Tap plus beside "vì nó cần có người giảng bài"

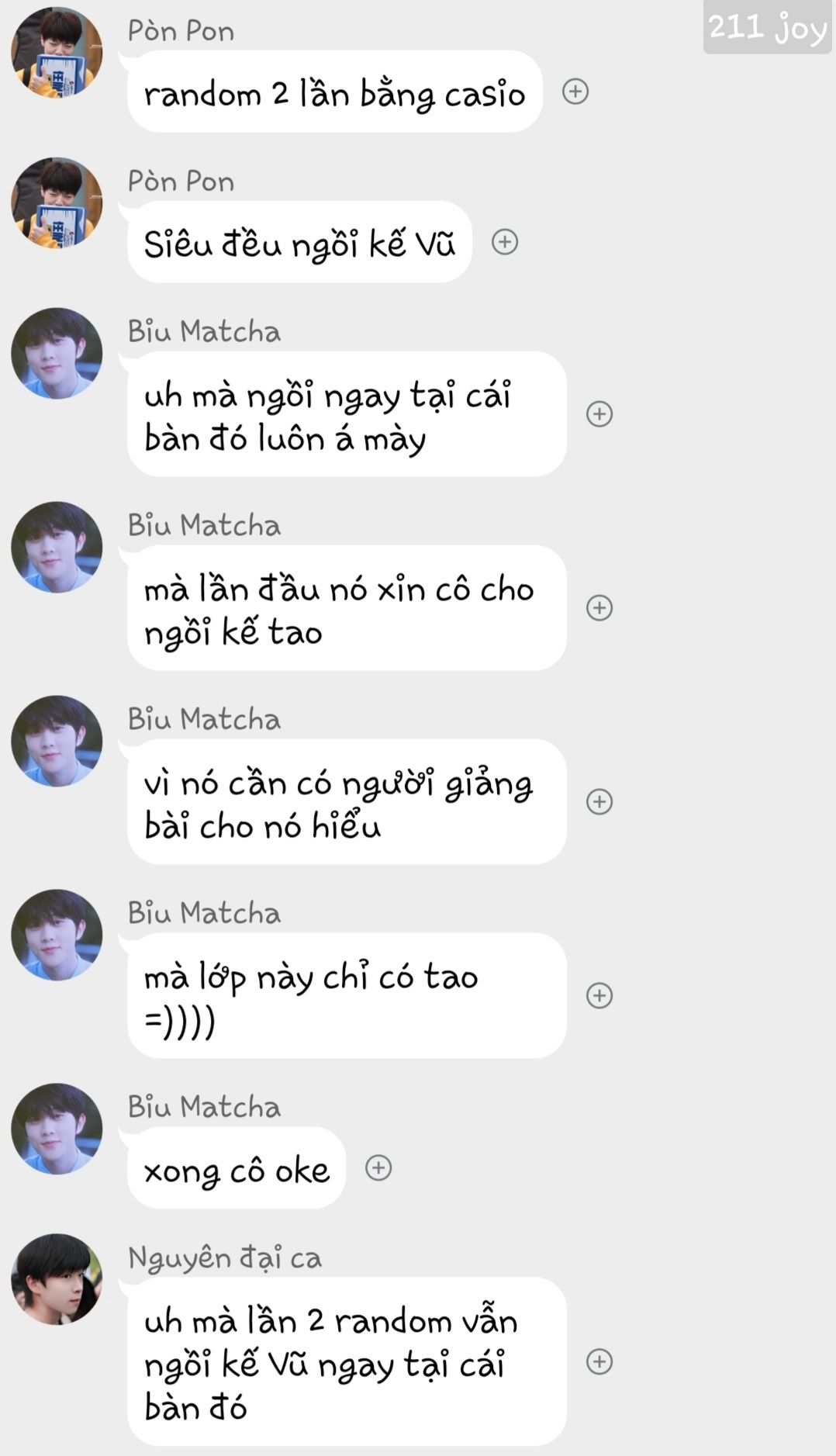click(599, 801)
